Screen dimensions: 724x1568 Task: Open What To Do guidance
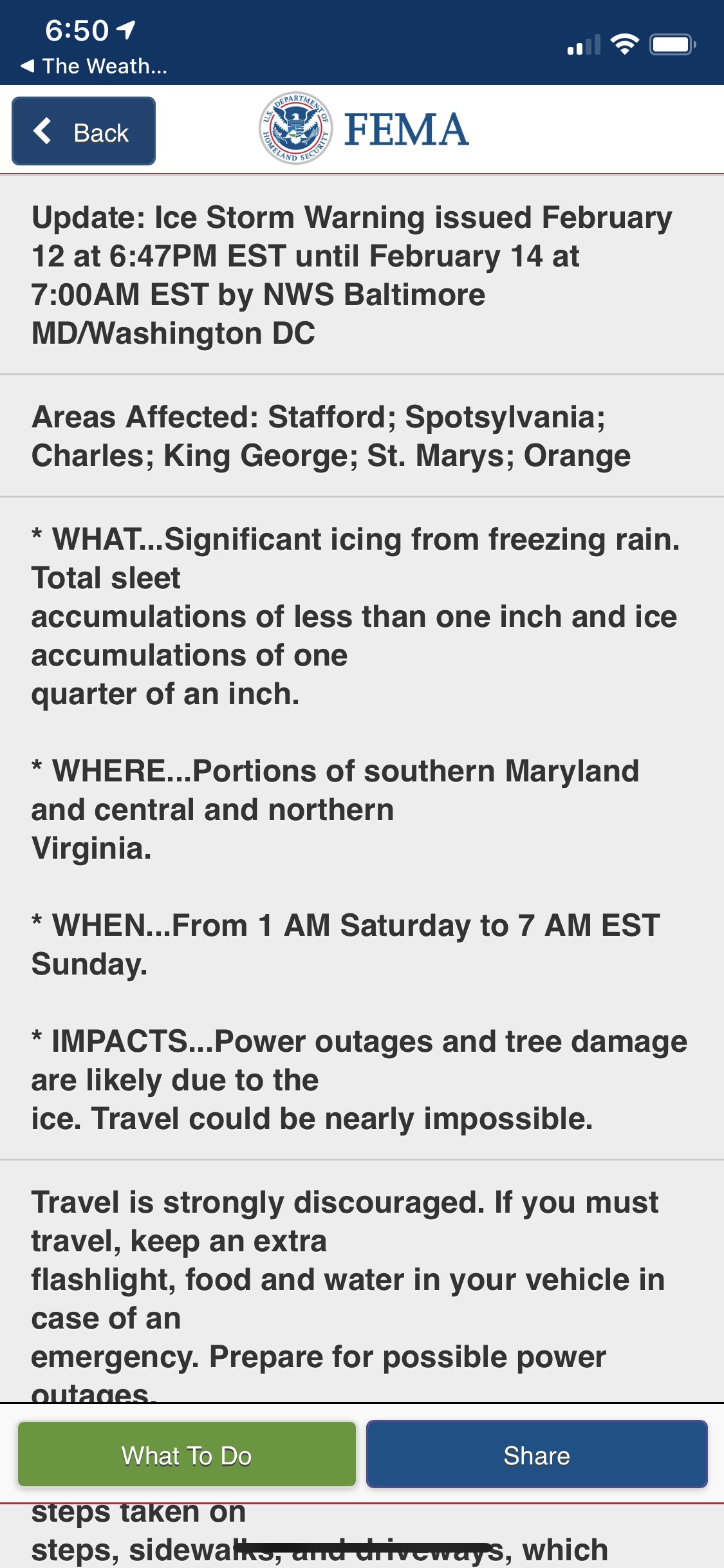point(187,1455)
